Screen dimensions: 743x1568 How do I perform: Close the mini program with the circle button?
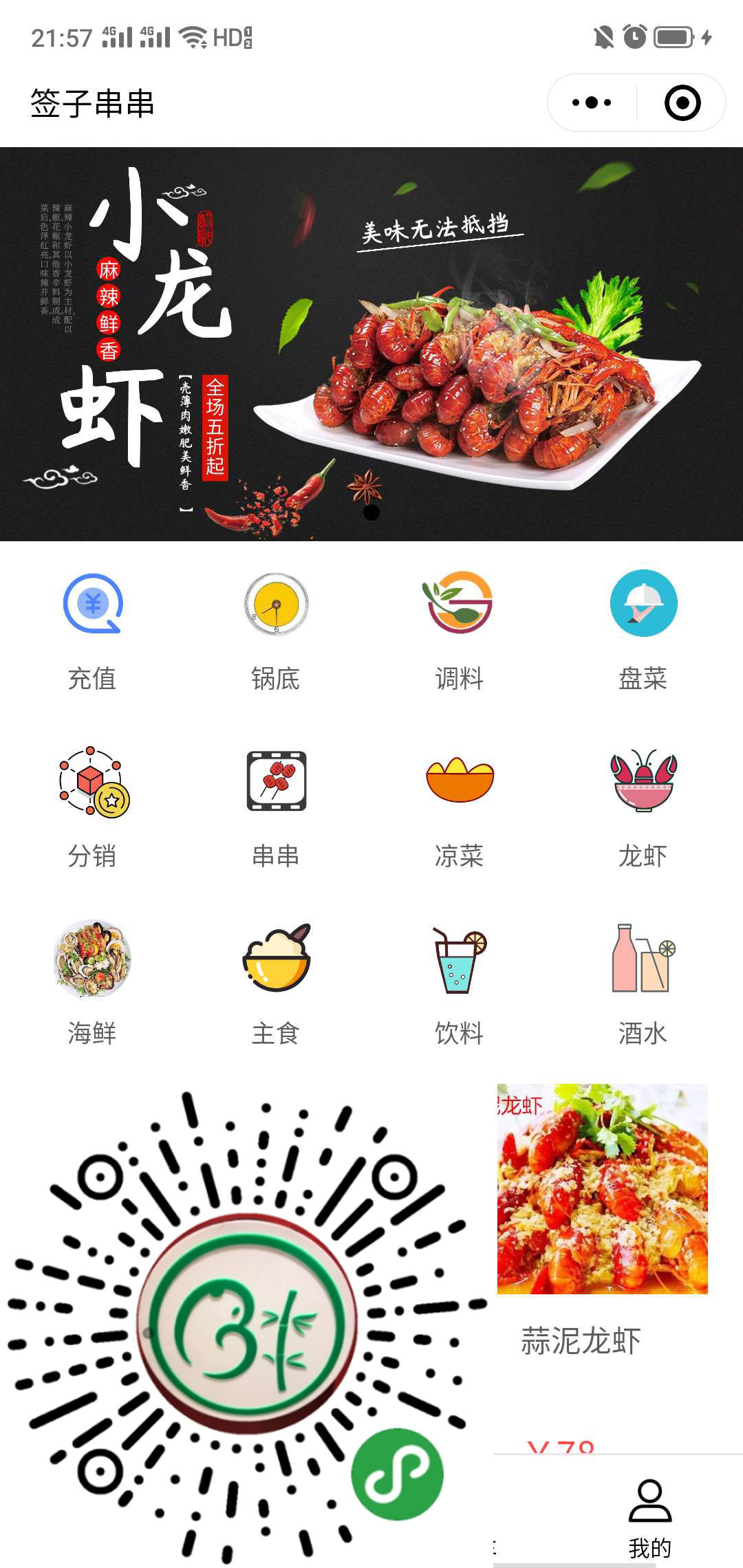click(x=682, y=103)
